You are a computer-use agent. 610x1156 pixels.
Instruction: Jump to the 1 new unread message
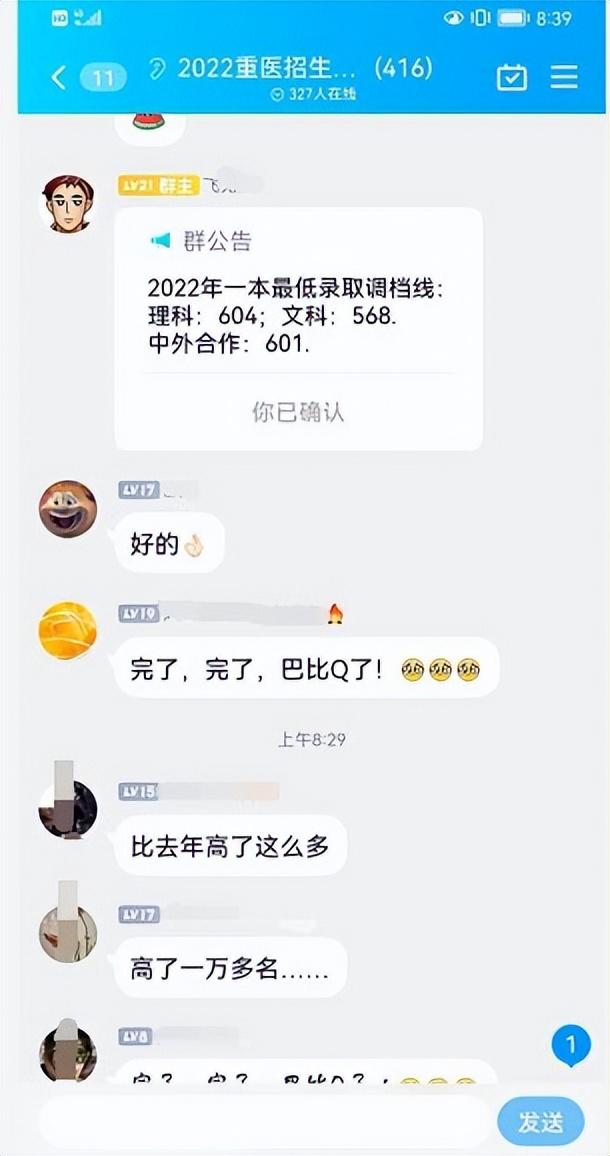tap(571, 1046)
